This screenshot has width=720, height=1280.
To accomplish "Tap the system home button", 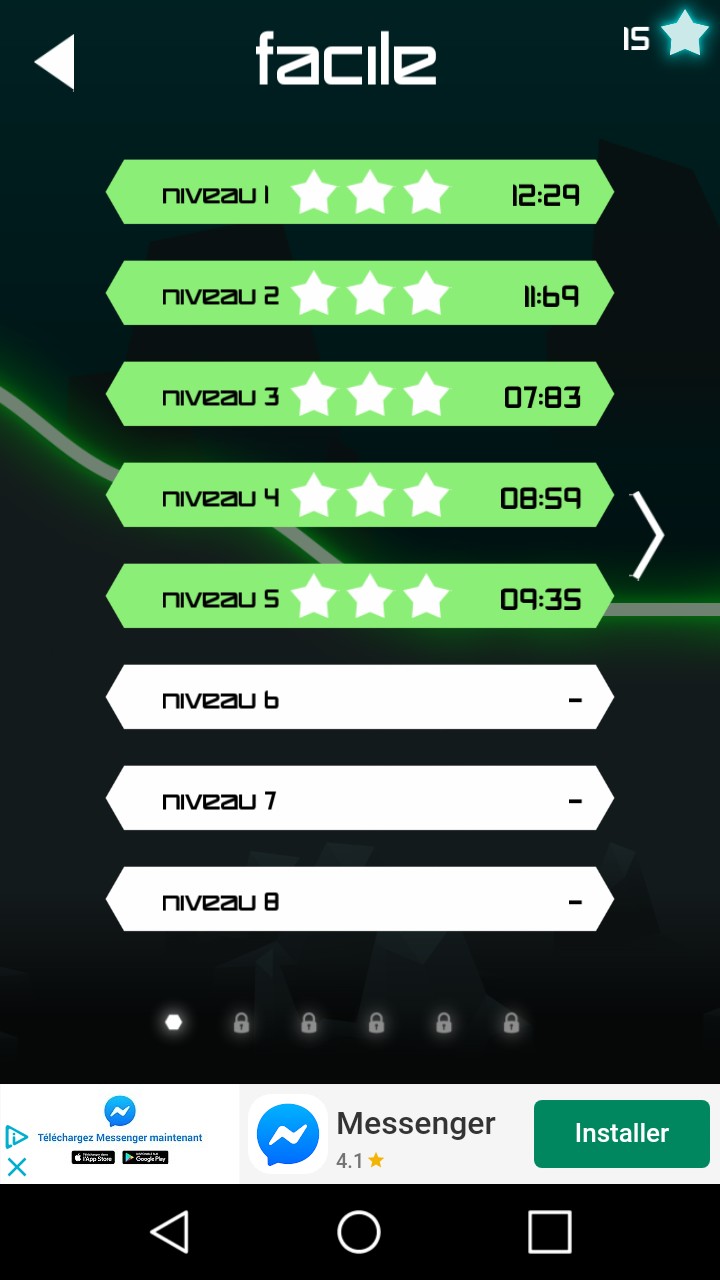I will coord(359,1231).
